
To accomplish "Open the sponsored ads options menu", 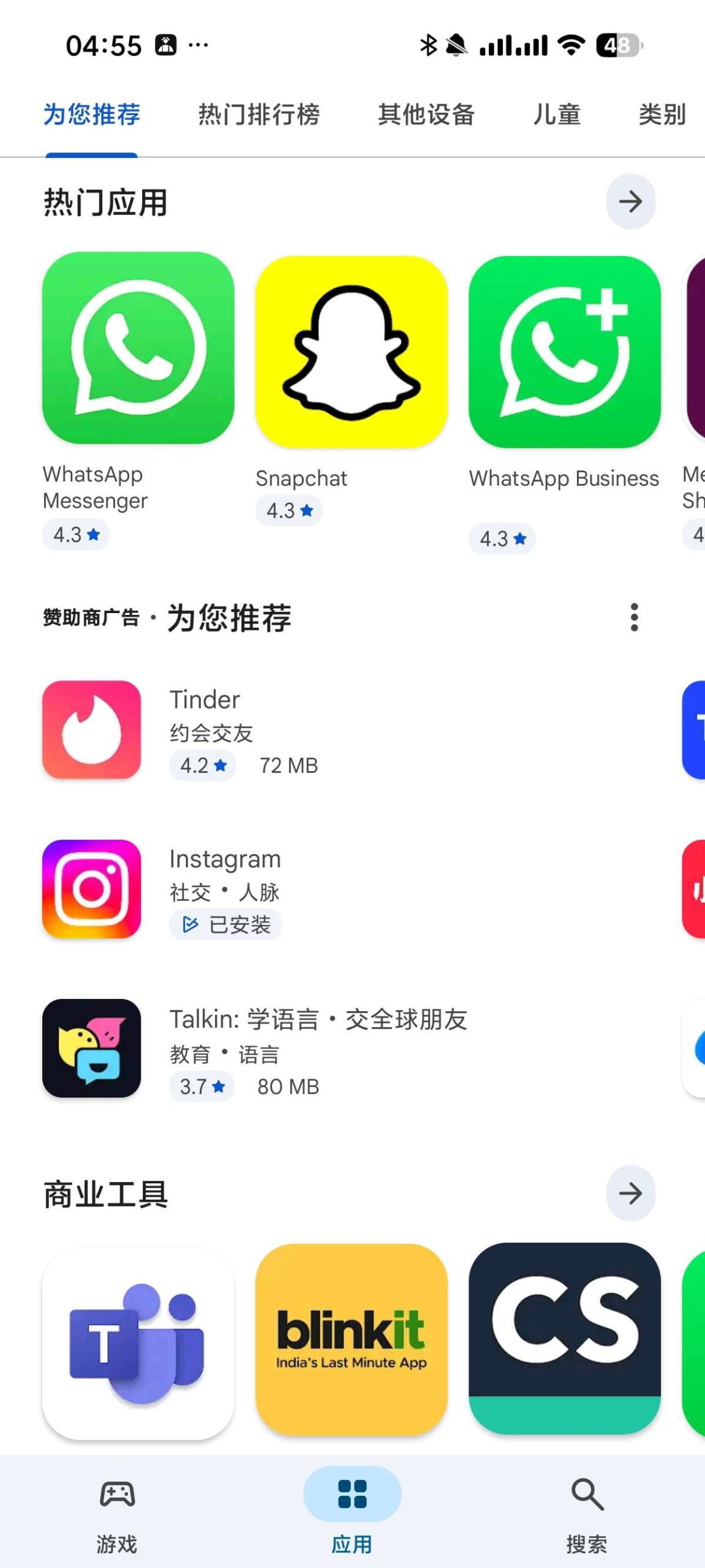I will pyautogui.click(x=634, y=618).
